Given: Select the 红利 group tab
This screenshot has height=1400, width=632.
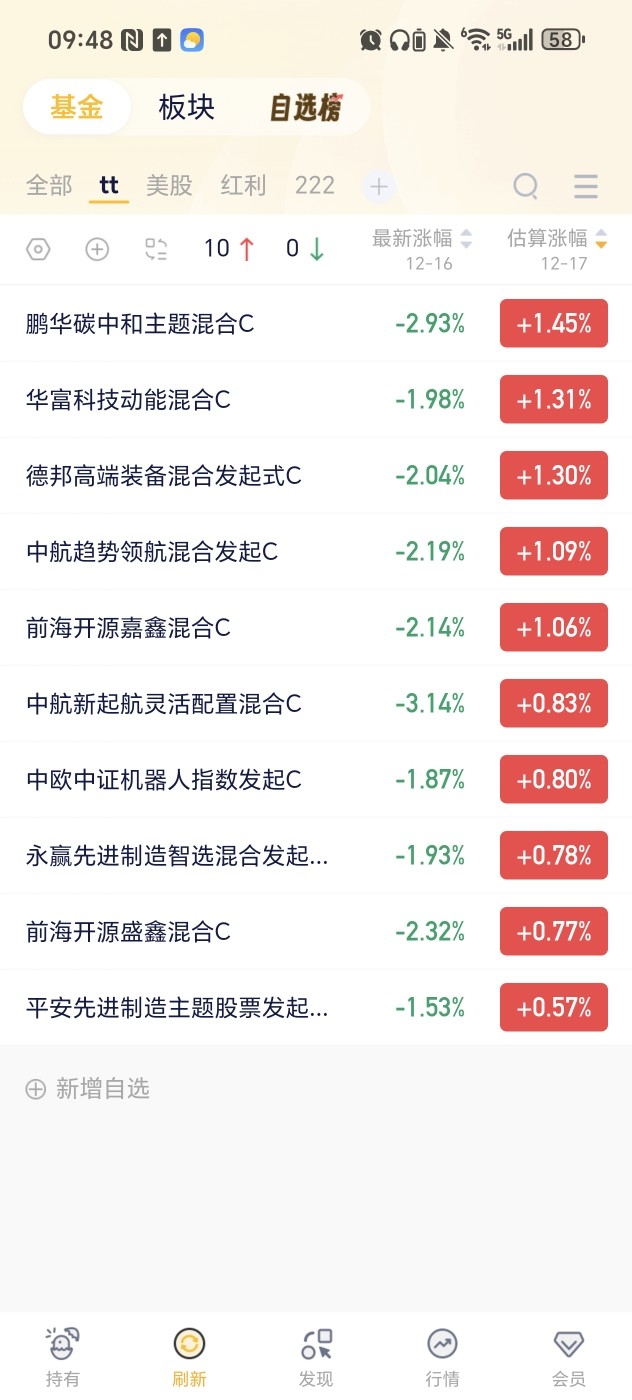Looking at the screenshot, I should 243,186.
